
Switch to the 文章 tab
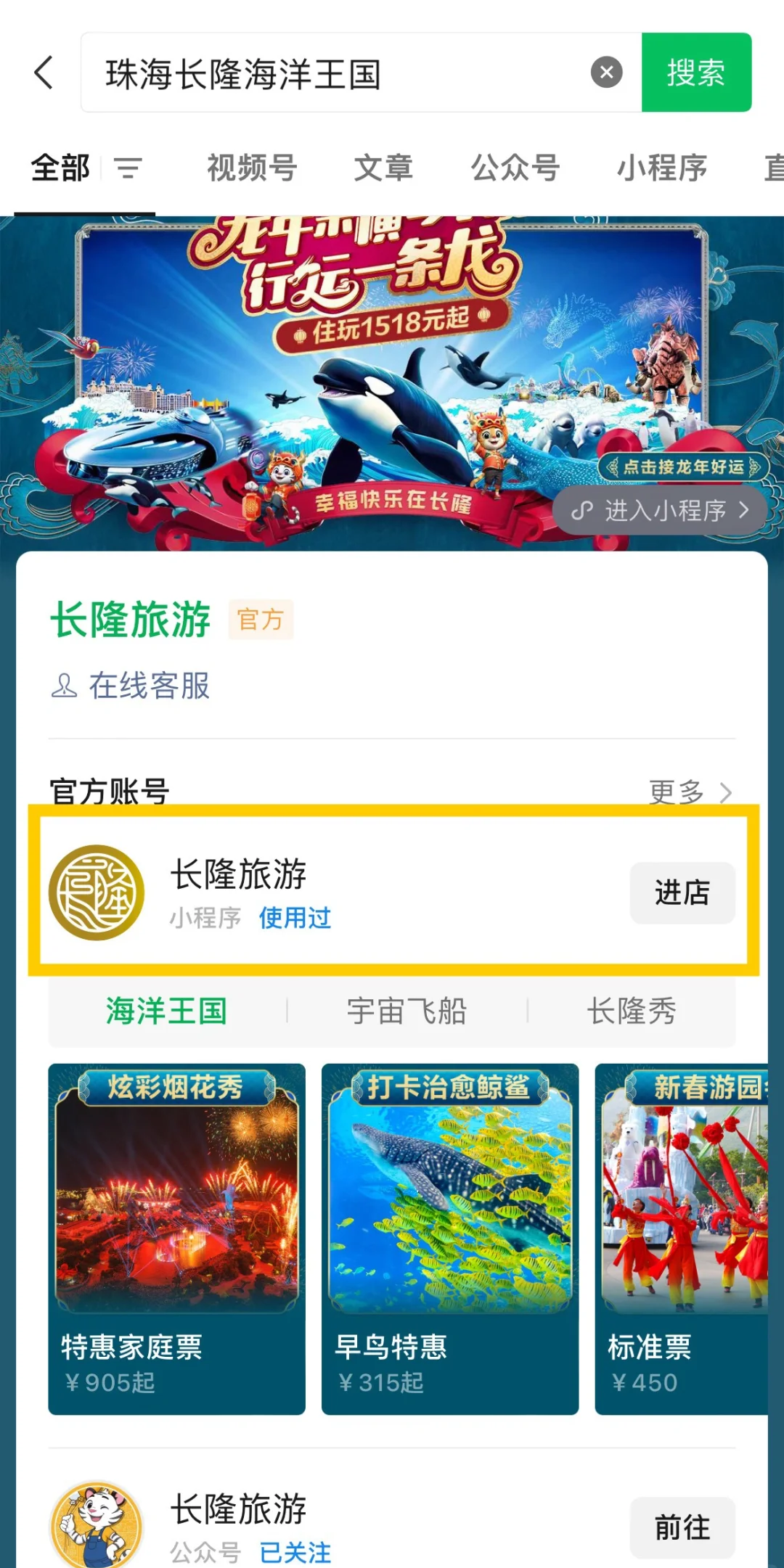tap(383, 168)
